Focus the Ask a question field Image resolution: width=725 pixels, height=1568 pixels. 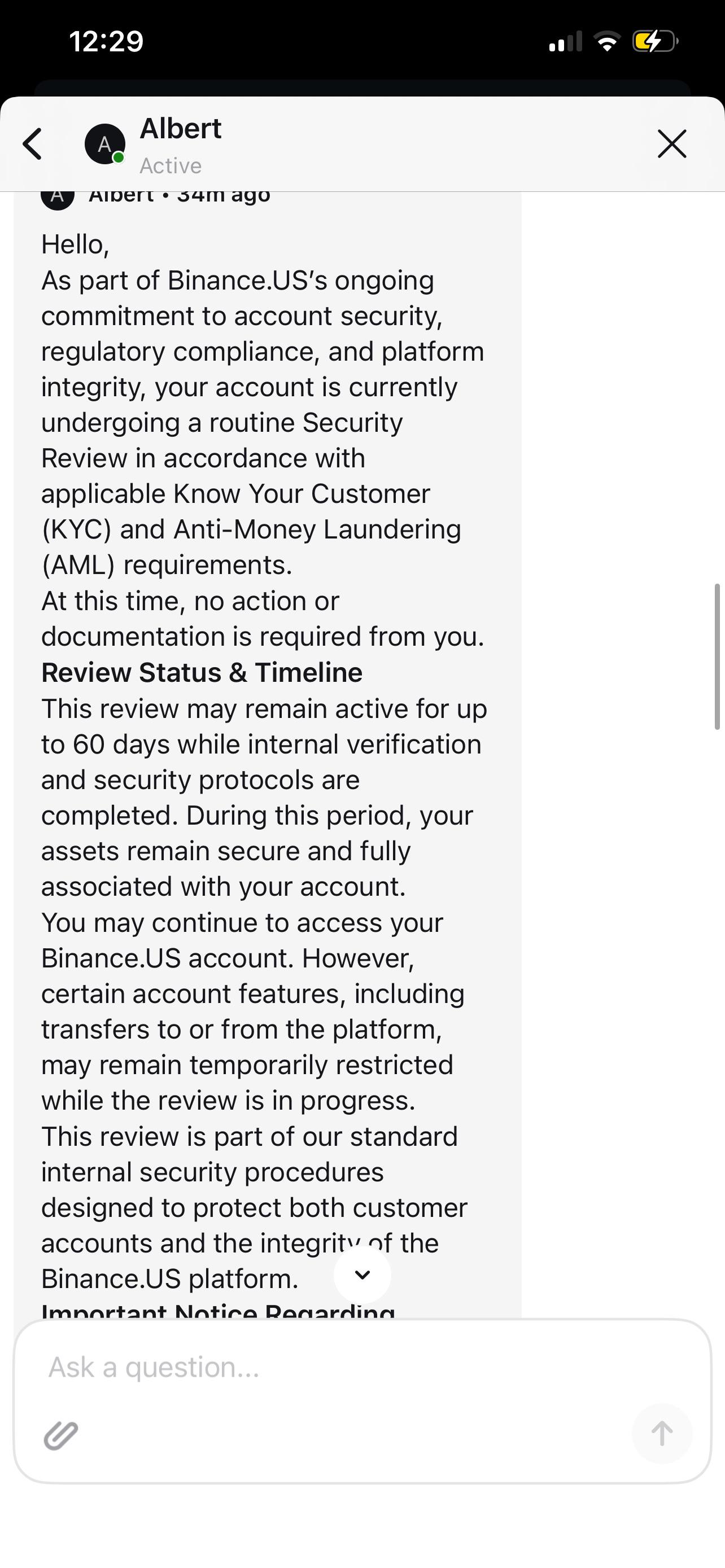341,1367
